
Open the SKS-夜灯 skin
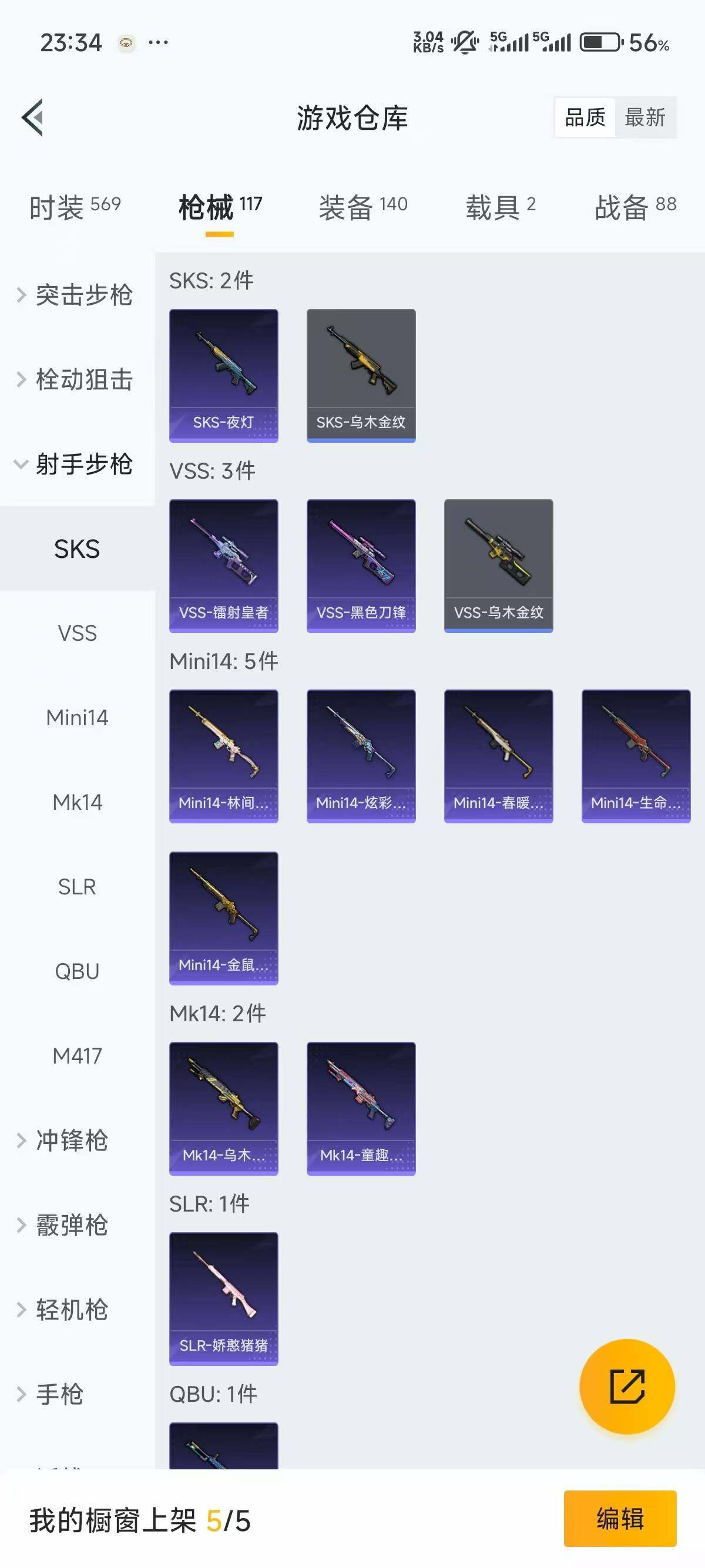(x=223, y=375)
